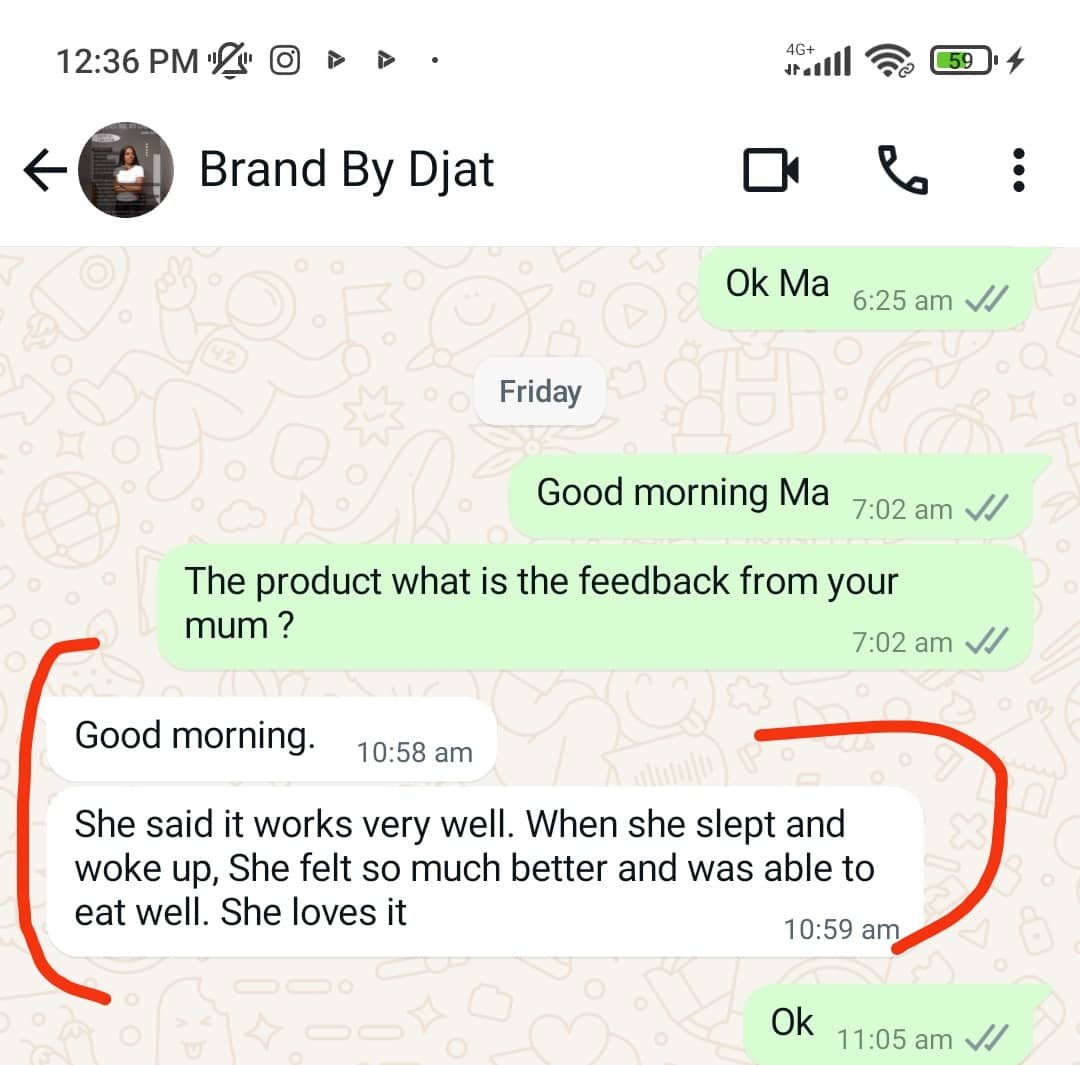Place a voice call to Brand By Djat

point(902,170)
